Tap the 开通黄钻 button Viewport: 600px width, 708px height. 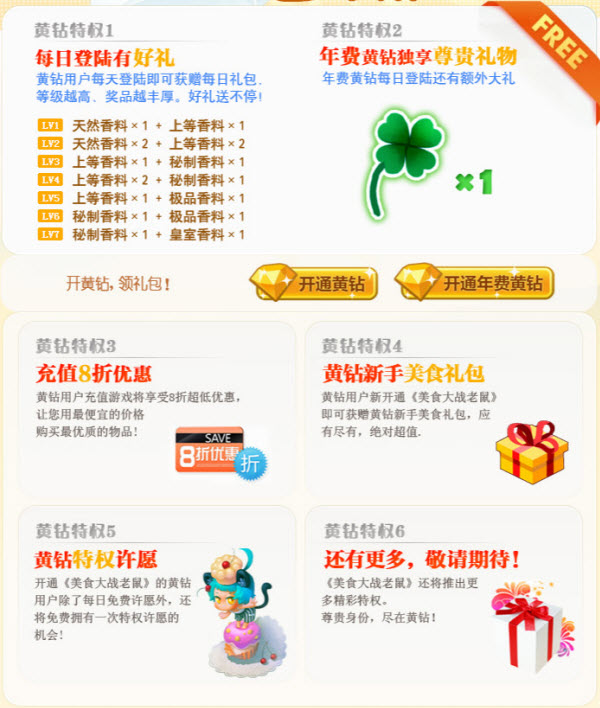pyautogui.click(x=315, y=284)
